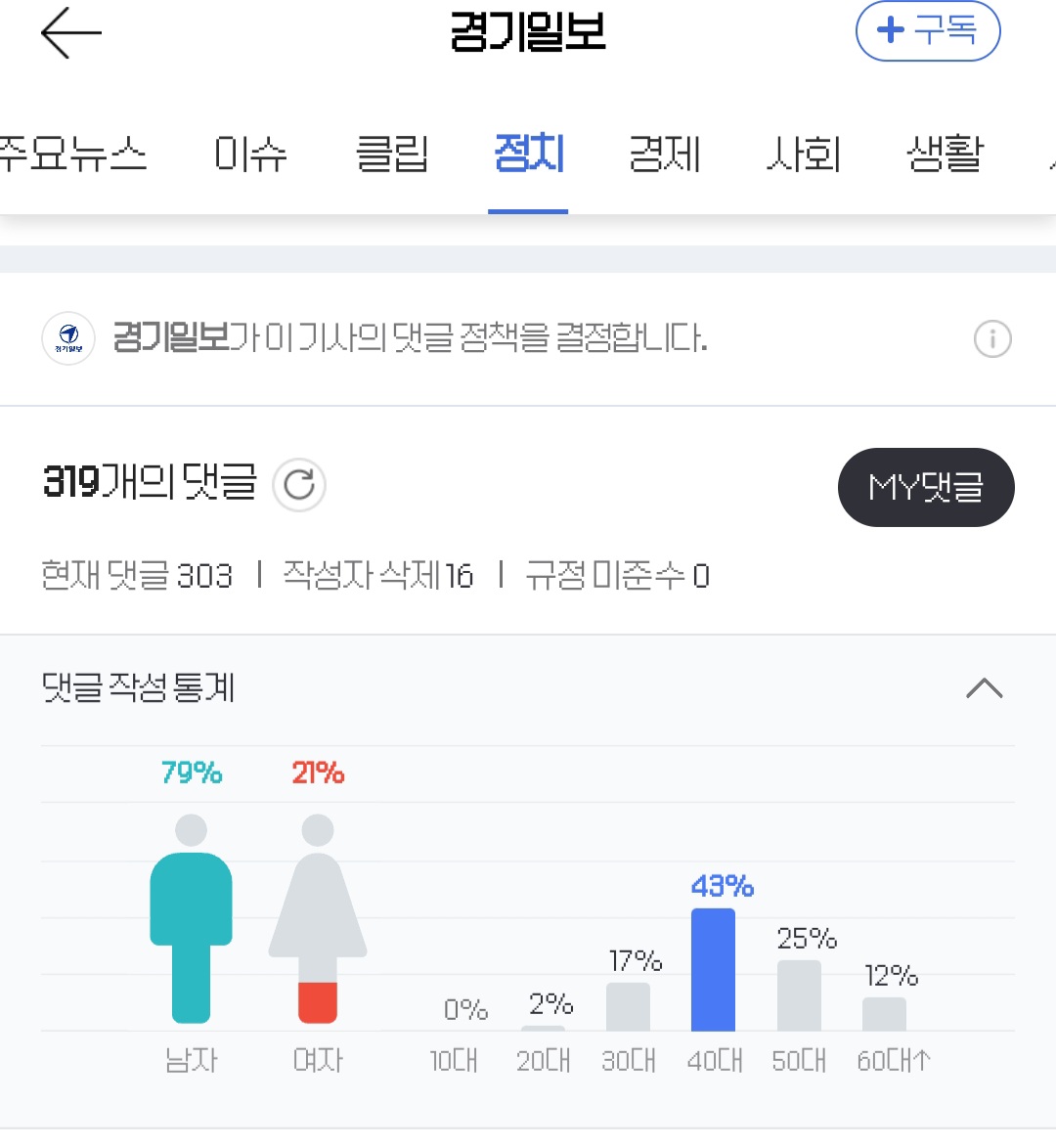Screen dimensions: 1056x1148
Task: Switch to the 주요뉴스 tab
Action: [x=72, y=155]
